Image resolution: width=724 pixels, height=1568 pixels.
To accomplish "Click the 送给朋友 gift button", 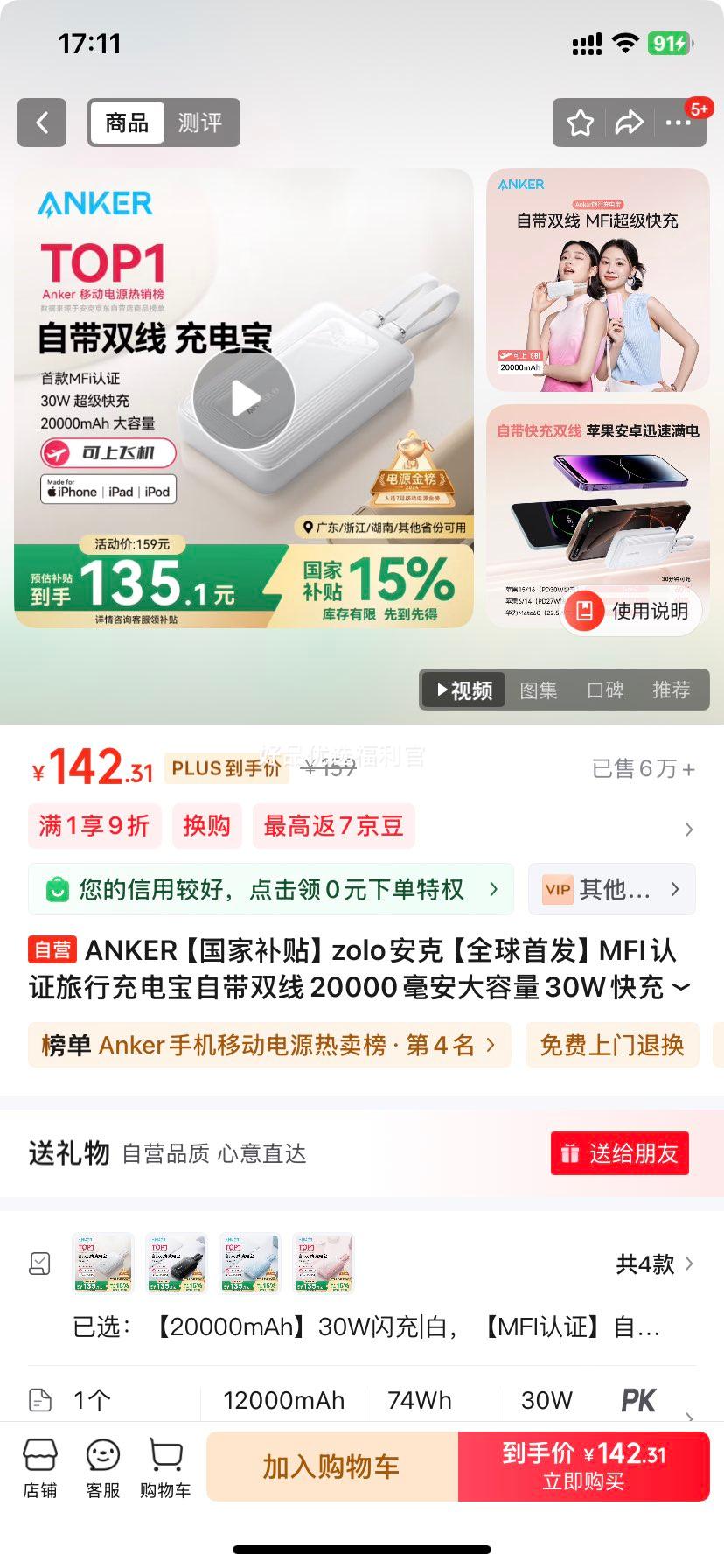I will 619,1153.
